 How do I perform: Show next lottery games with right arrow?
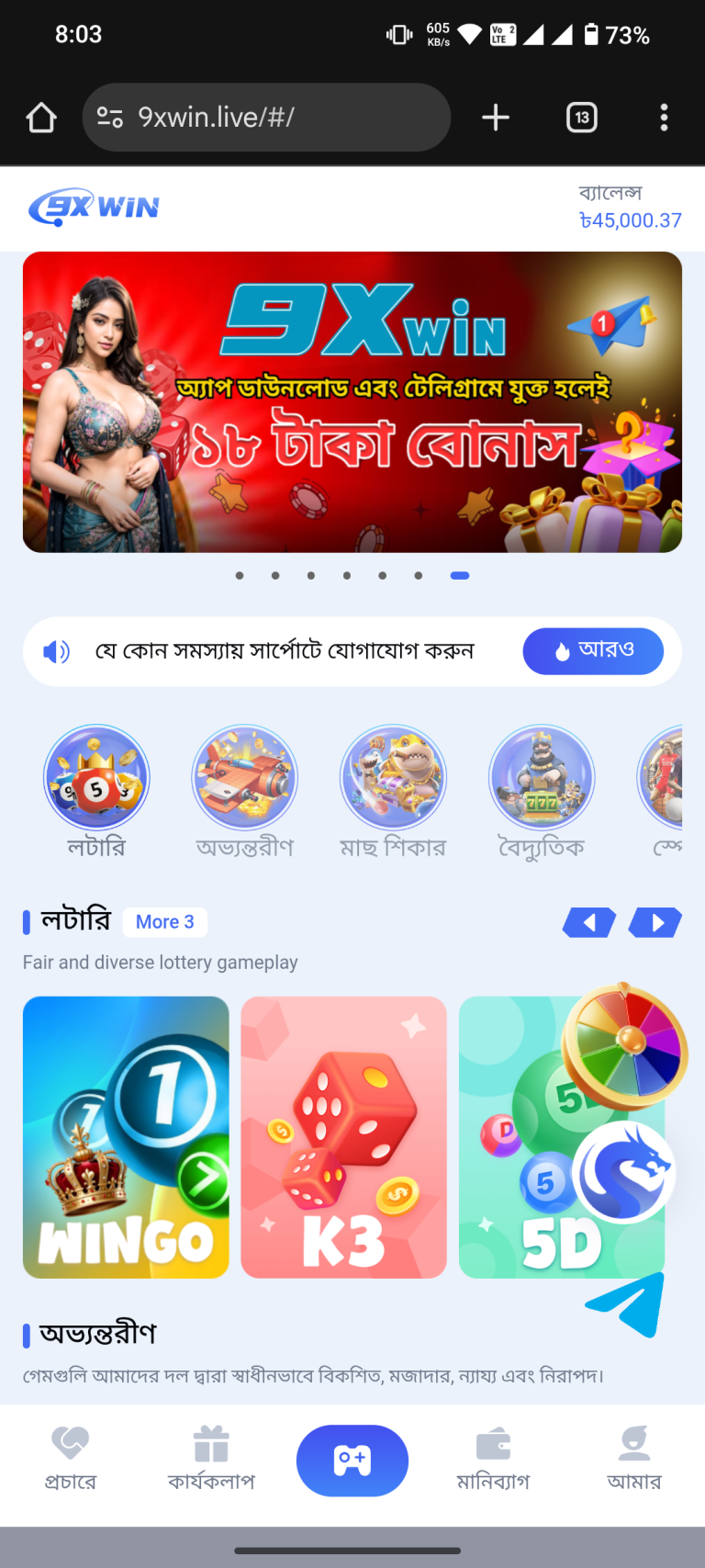(655, 922)
